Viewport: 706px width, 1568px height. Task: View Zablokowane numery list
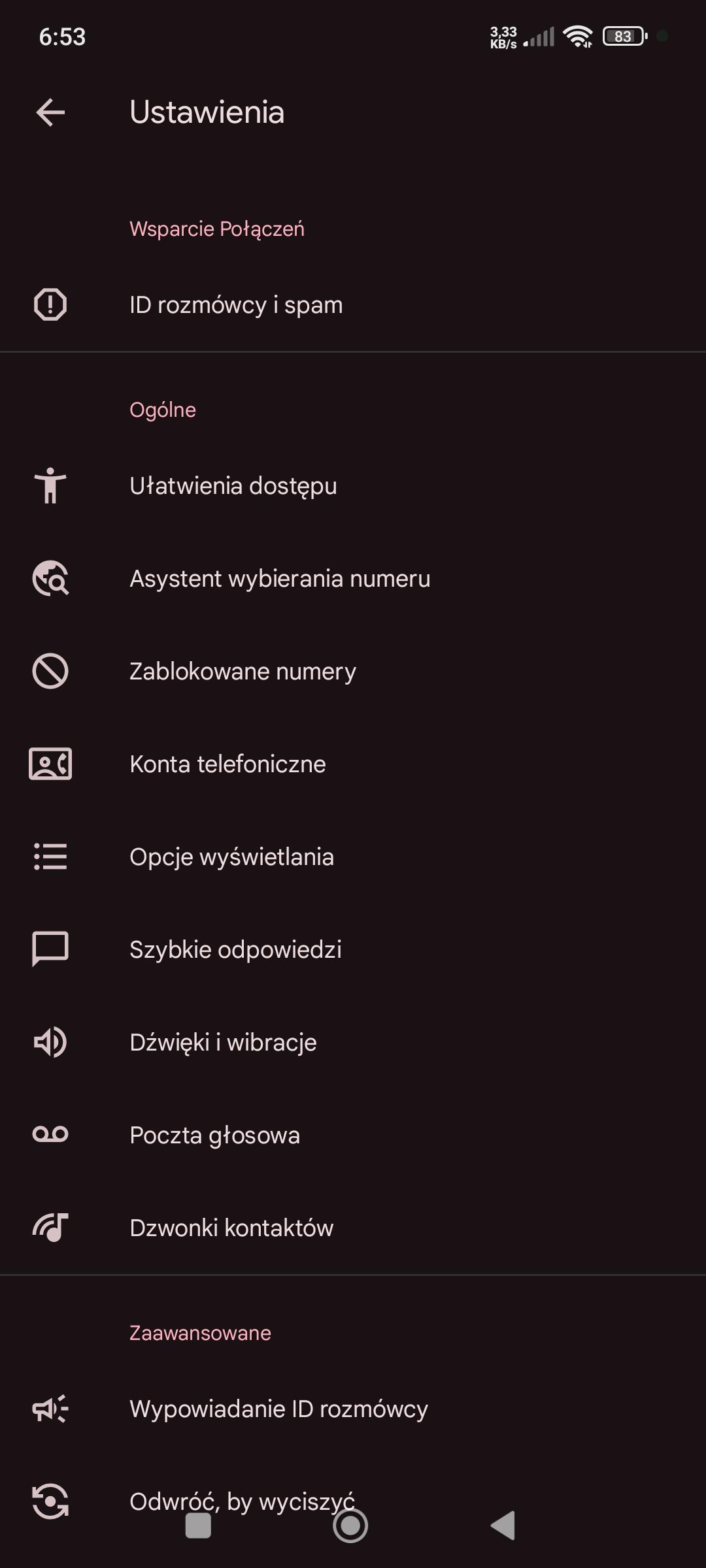coord(243,672)
